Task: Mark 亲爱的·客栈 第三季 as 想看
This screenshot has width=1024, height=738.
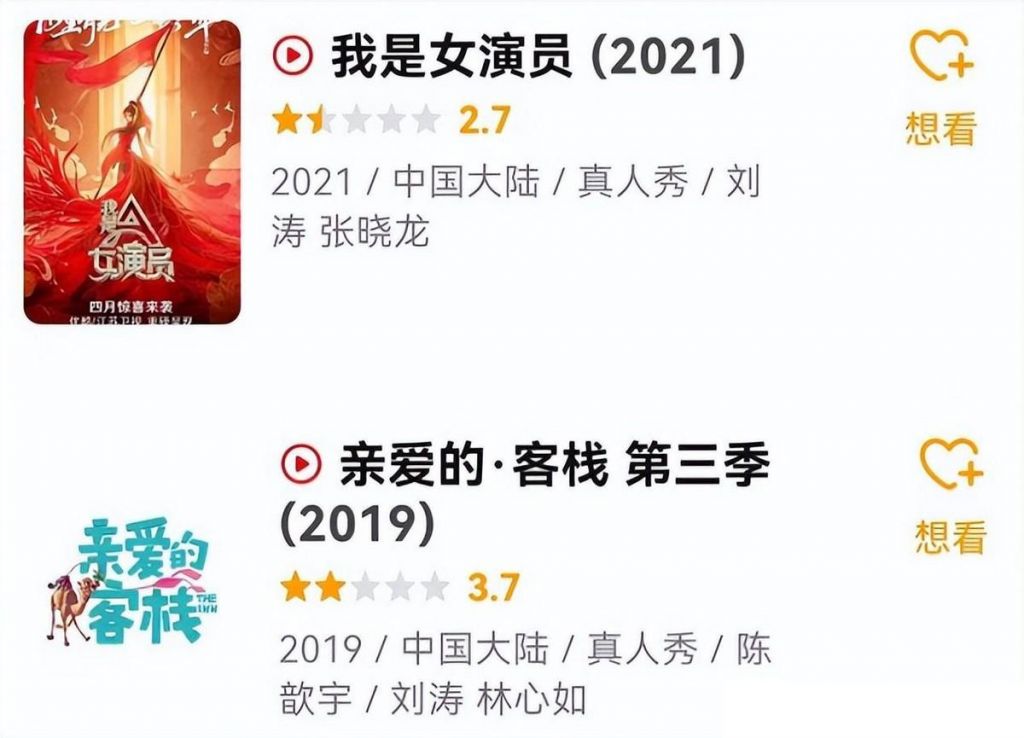Action: [x=951, y=495]
